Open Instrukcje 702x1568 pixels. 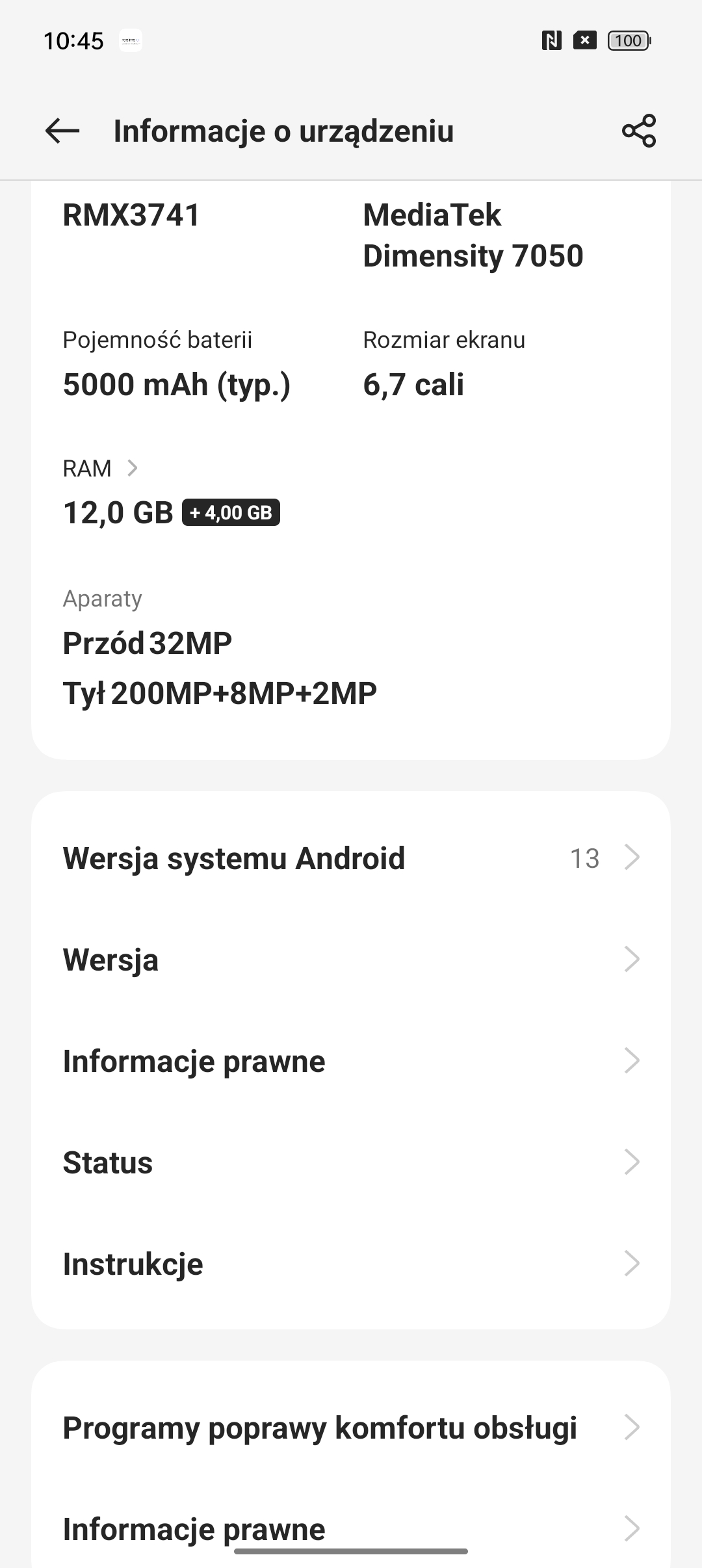tap(351, 1264)
